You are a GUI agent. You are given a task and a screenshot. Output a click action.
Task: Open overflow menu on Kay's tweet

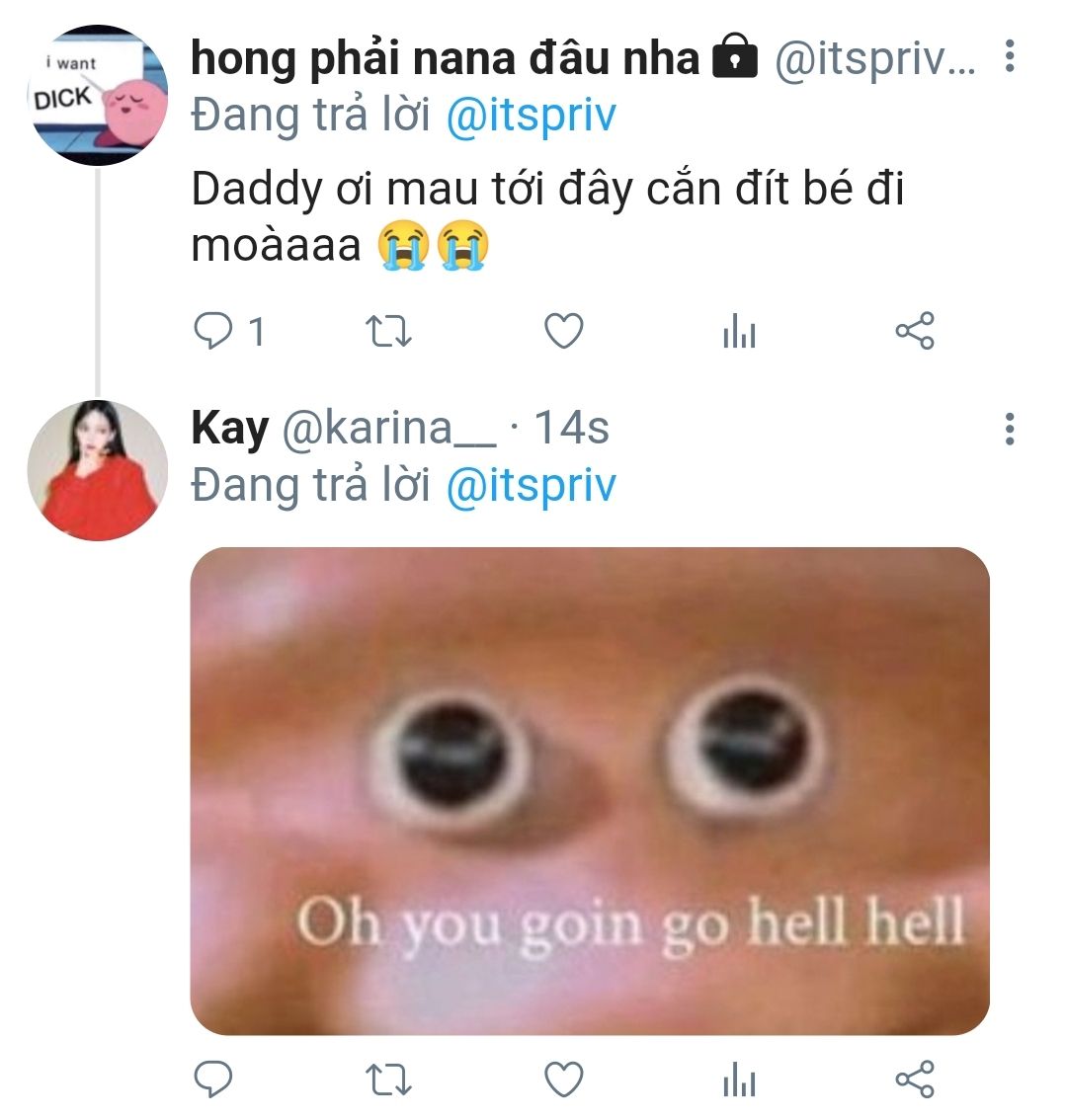click(1009, 429)
